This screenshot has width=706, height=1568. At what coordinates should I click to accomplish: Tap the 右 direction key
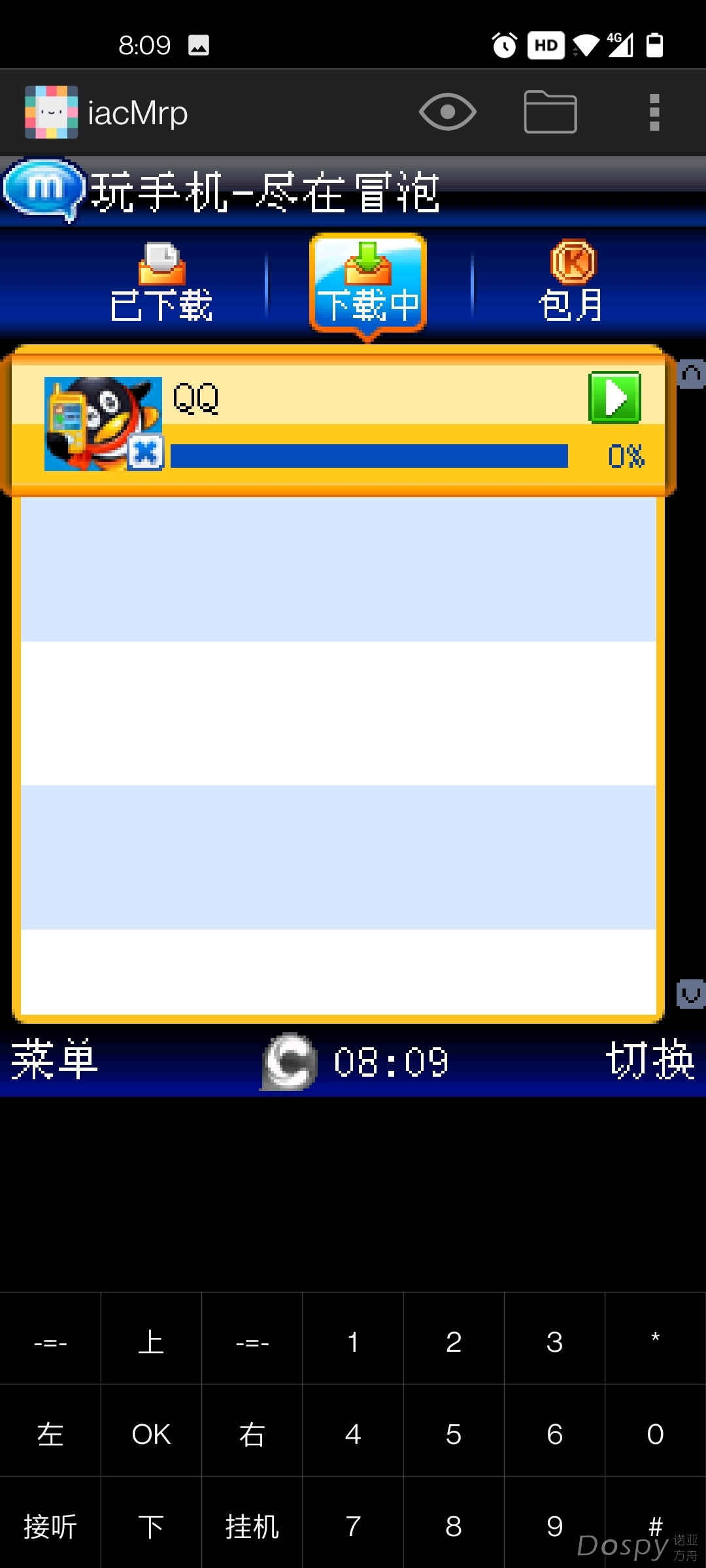point(252,1435)
